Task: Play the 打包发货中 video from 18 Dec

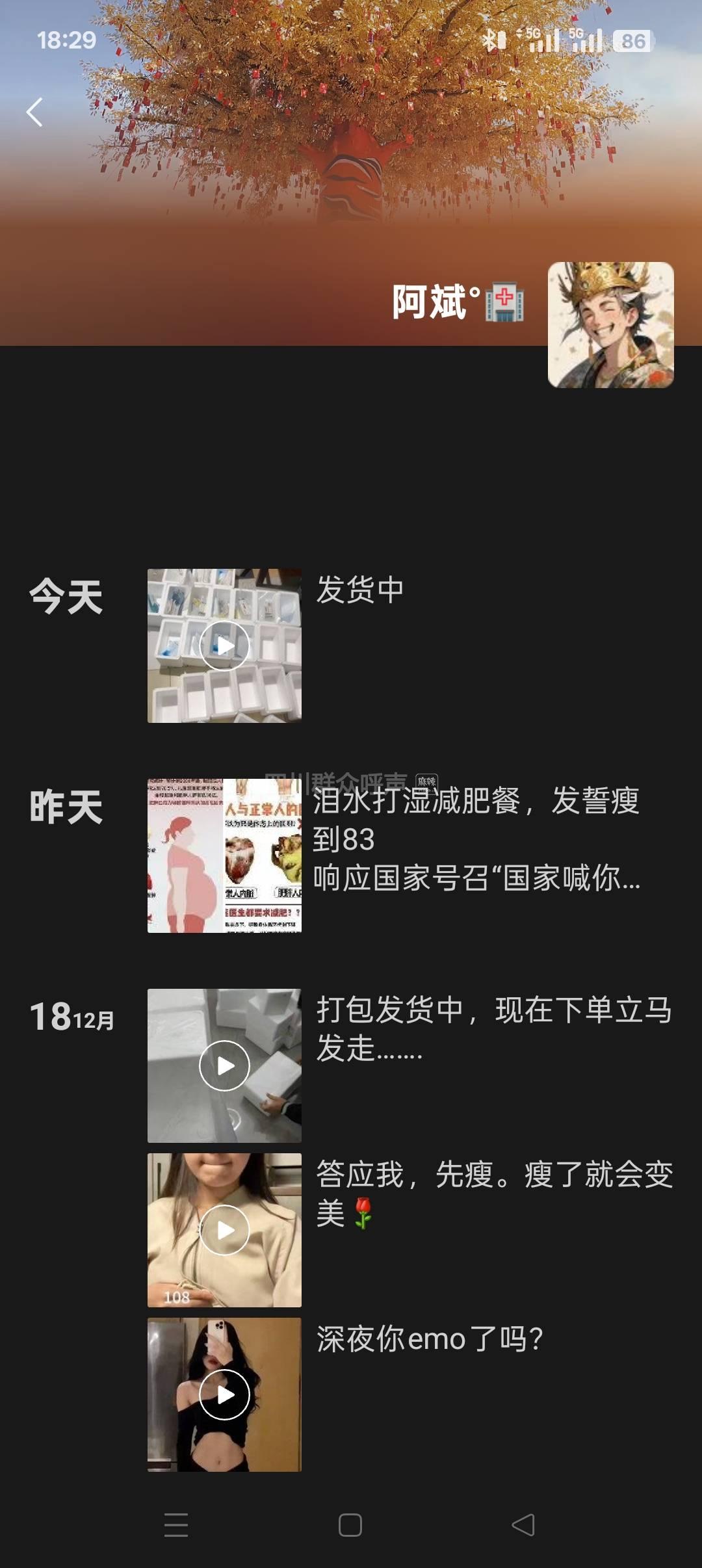Action: (x=224, y=1065)
